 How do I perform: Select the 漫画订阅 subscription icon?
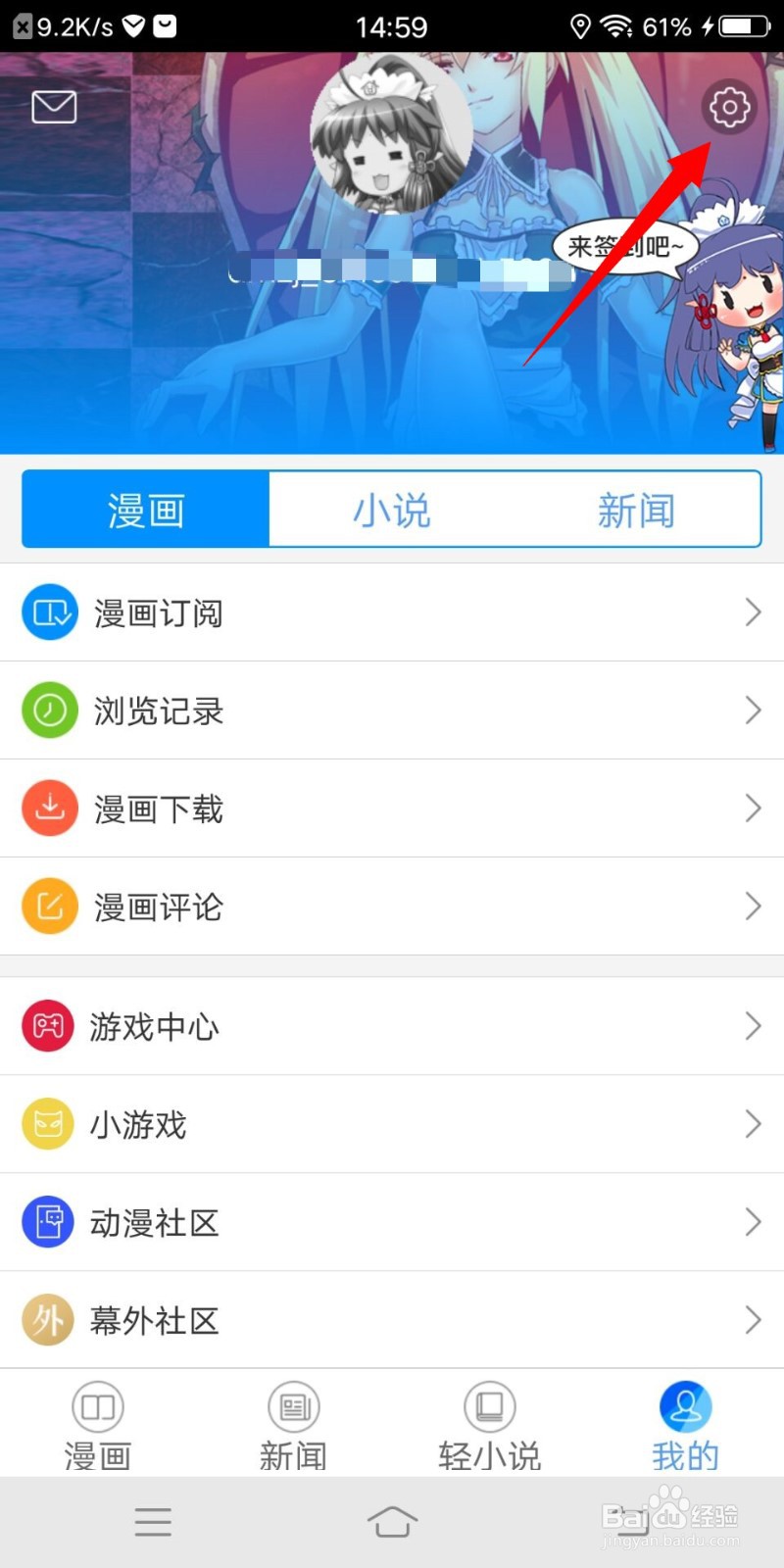click(x=49, y=612)
